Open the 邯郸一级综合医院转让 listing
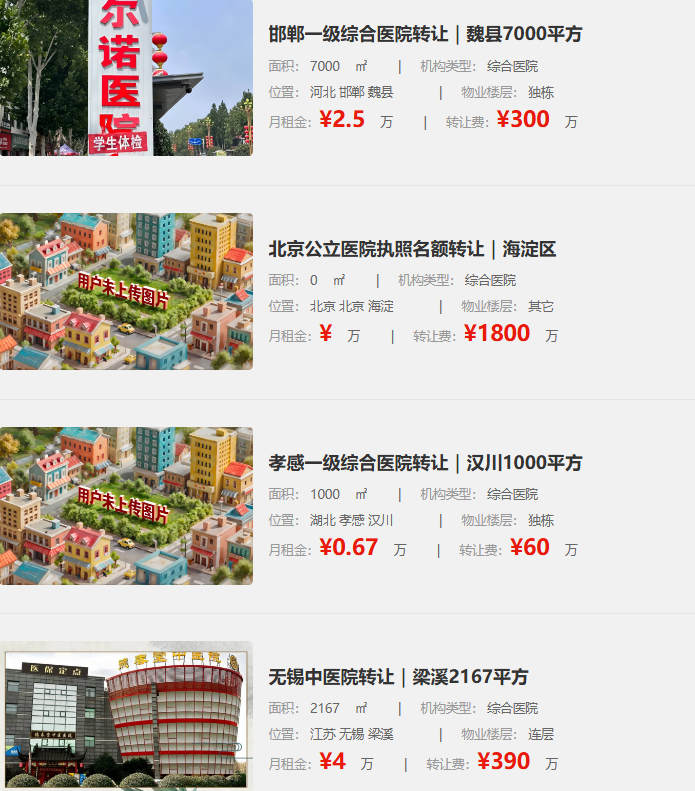 tap(425, 34)
